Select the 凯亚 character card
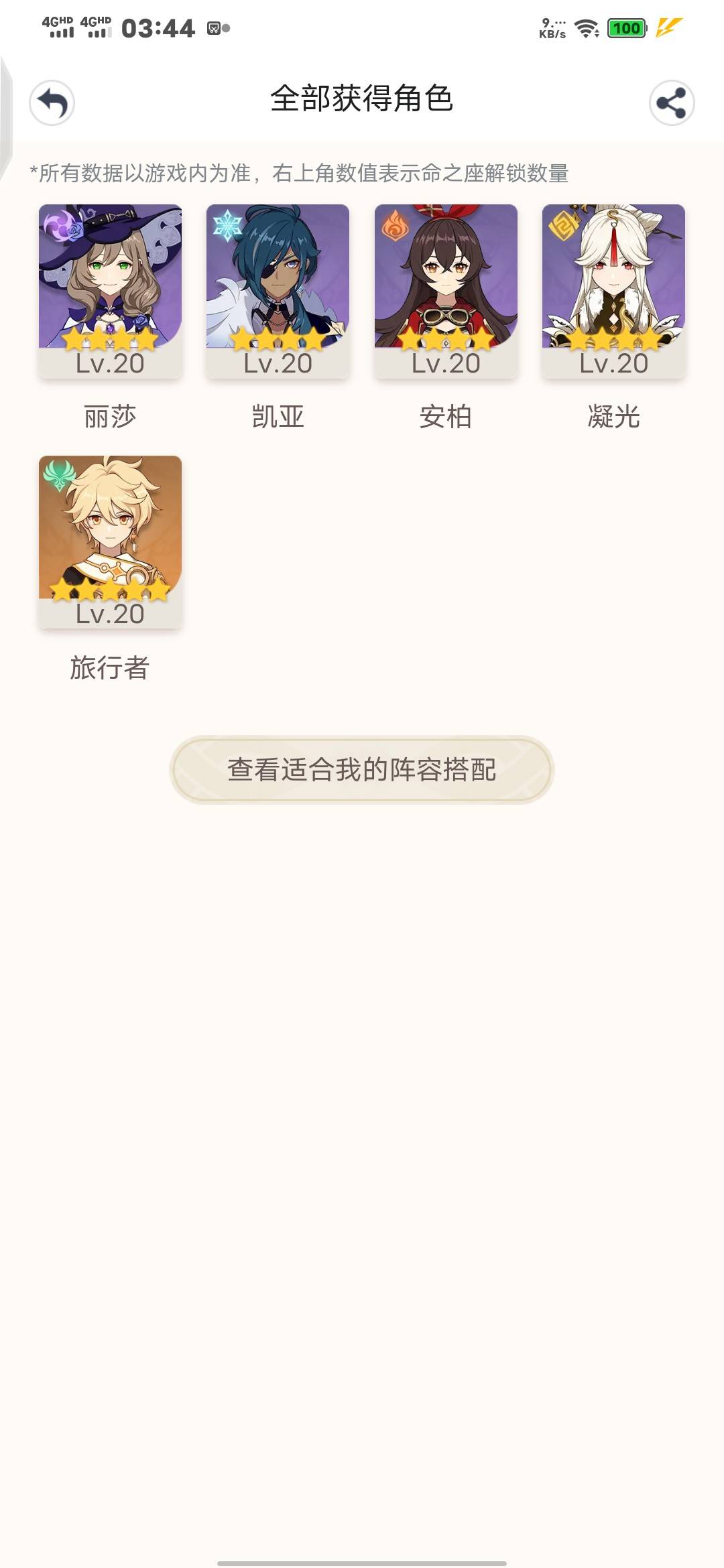This screenshot has height=1568, width=724. (278, 291)
